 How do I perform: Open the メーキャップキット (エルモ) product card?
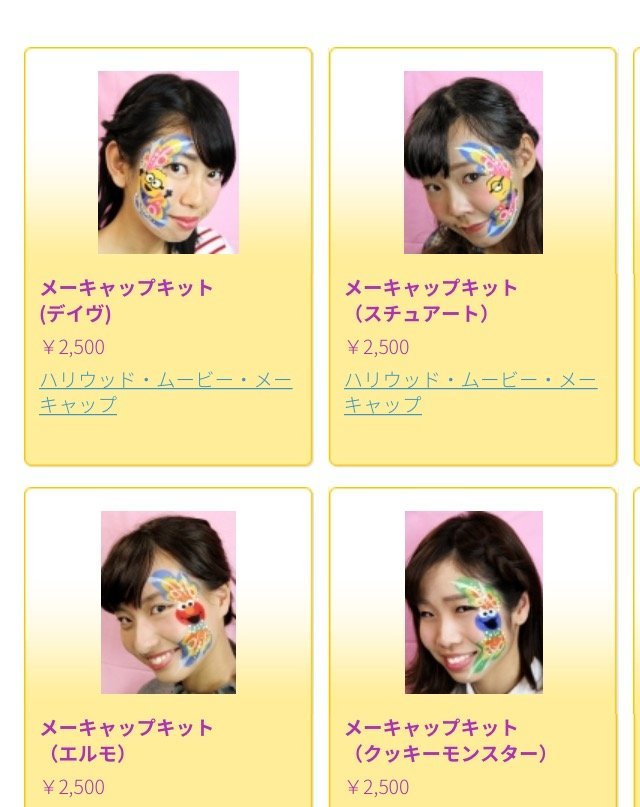coord(168,602)
